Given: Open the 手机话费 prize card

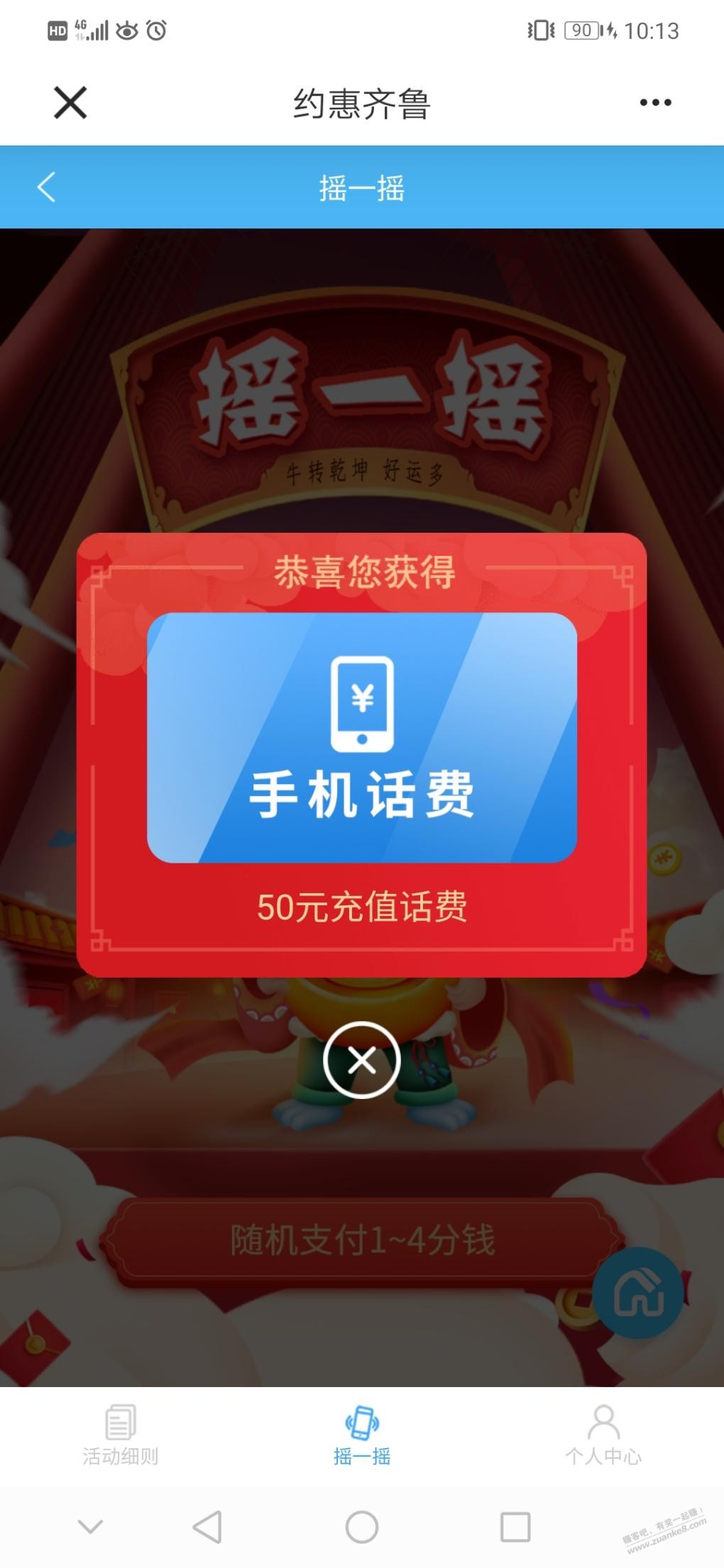Looking at the screenshot, I should click(x=361, y=738).
